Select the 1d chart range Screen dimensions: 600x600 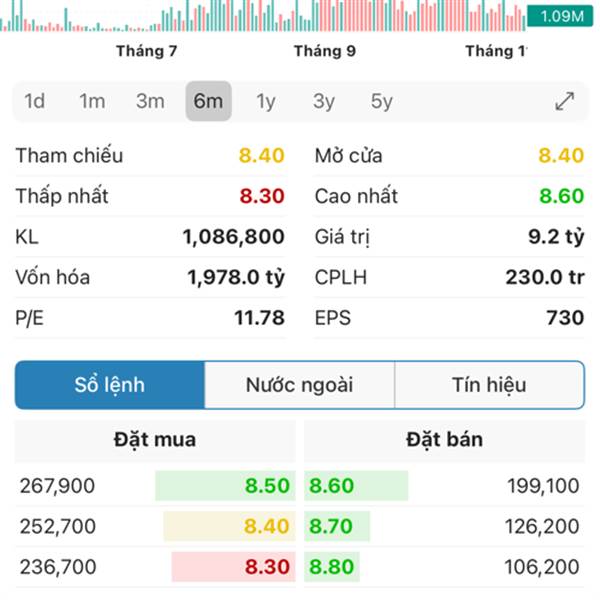coord(35,101)
